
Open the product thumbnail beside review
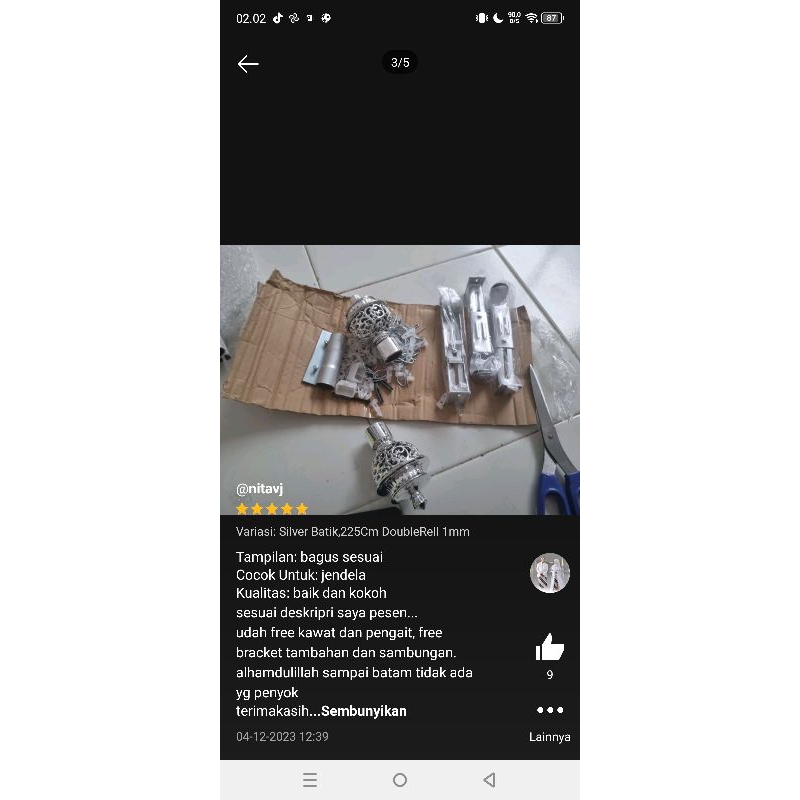[x=549, y=573]
